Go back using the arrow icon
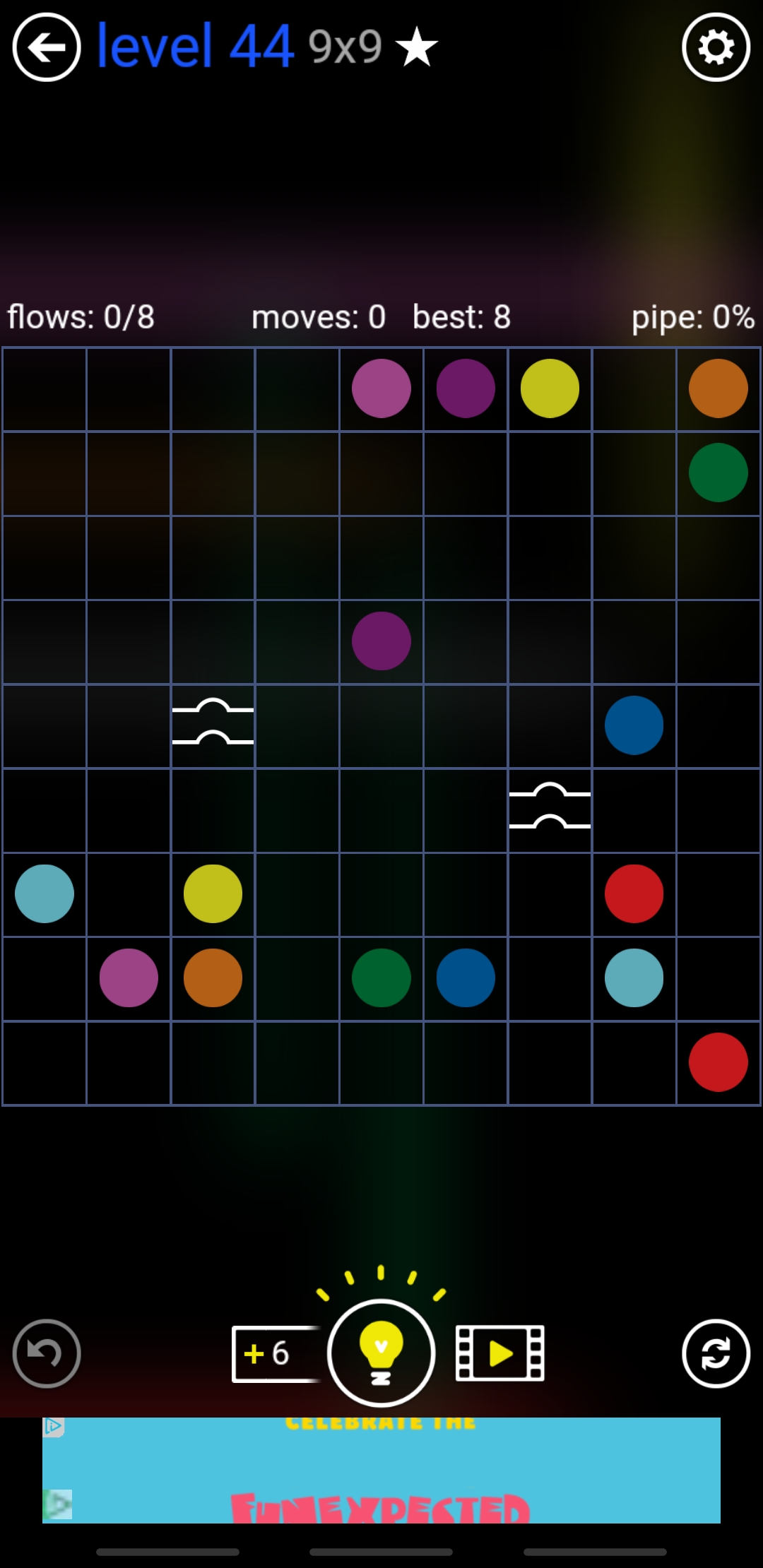This screenshot has width=763, height=1568. coord(47,48)
